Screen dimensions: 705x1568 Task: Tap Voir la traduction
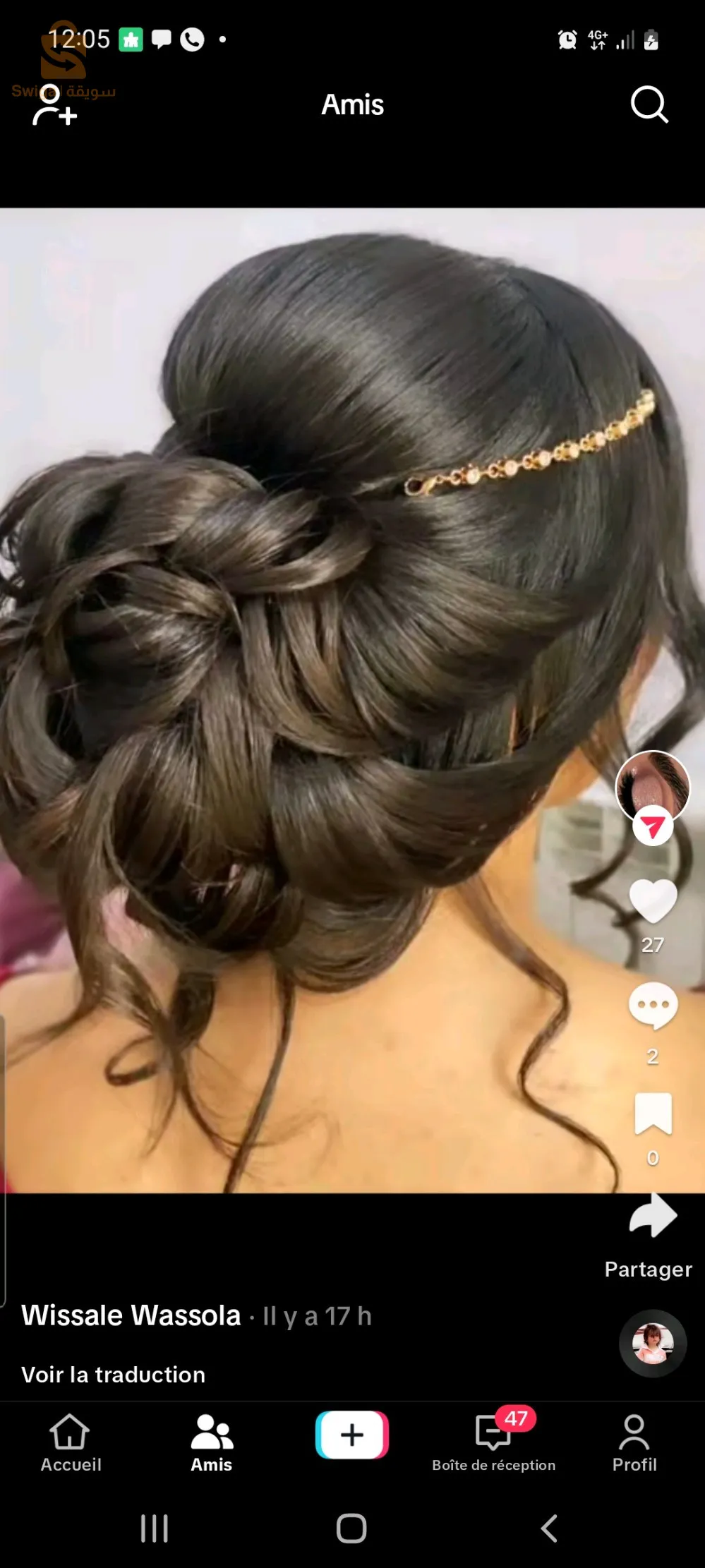(x=113, y=1375)
